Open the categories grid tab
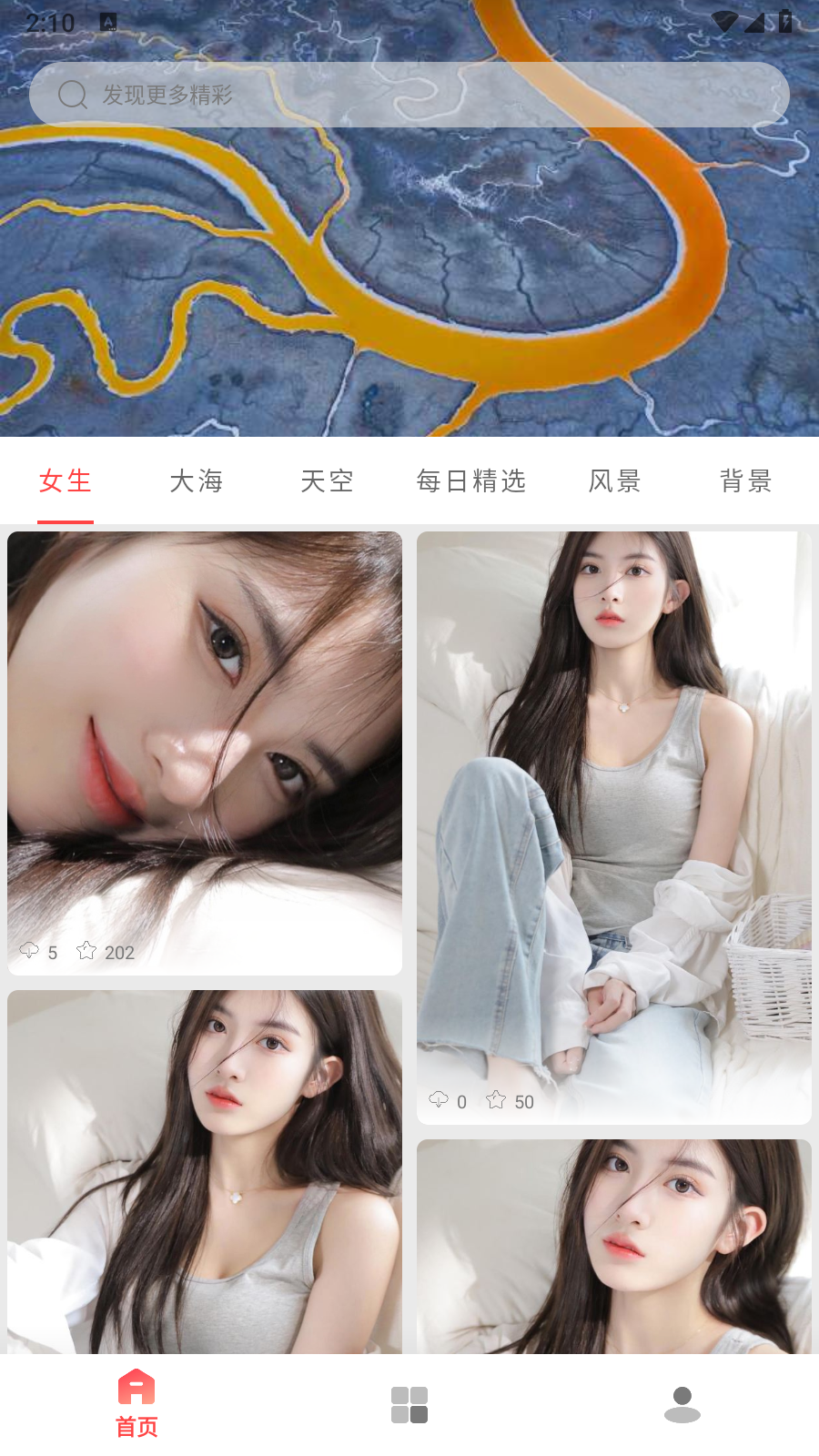This screenshot has width=819, height=1456. click(x=409, y=1405)
